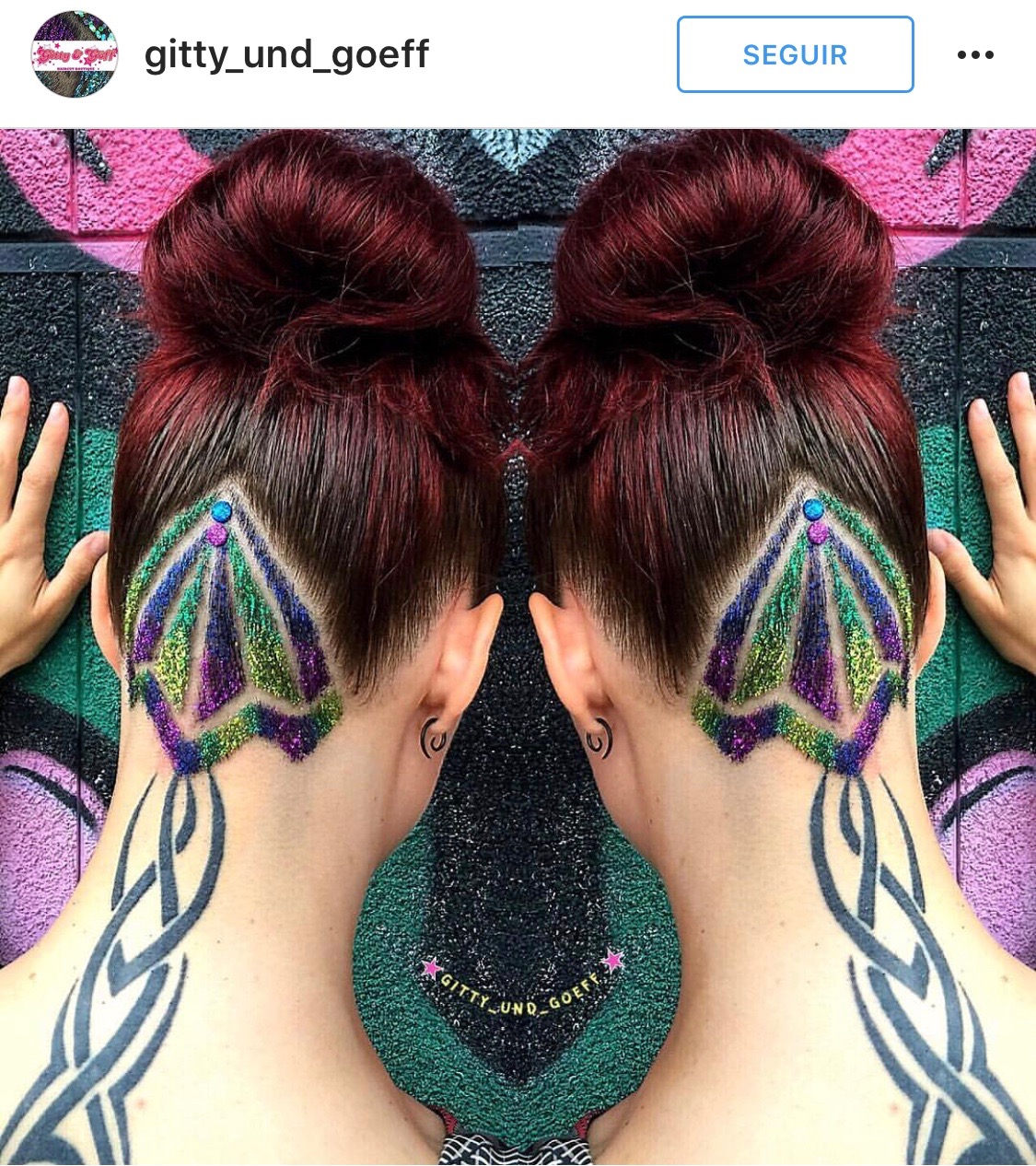Open the gitty_und_goeff username link
This screenshot has height=1166, width=1036.
(x=286, y=55)
